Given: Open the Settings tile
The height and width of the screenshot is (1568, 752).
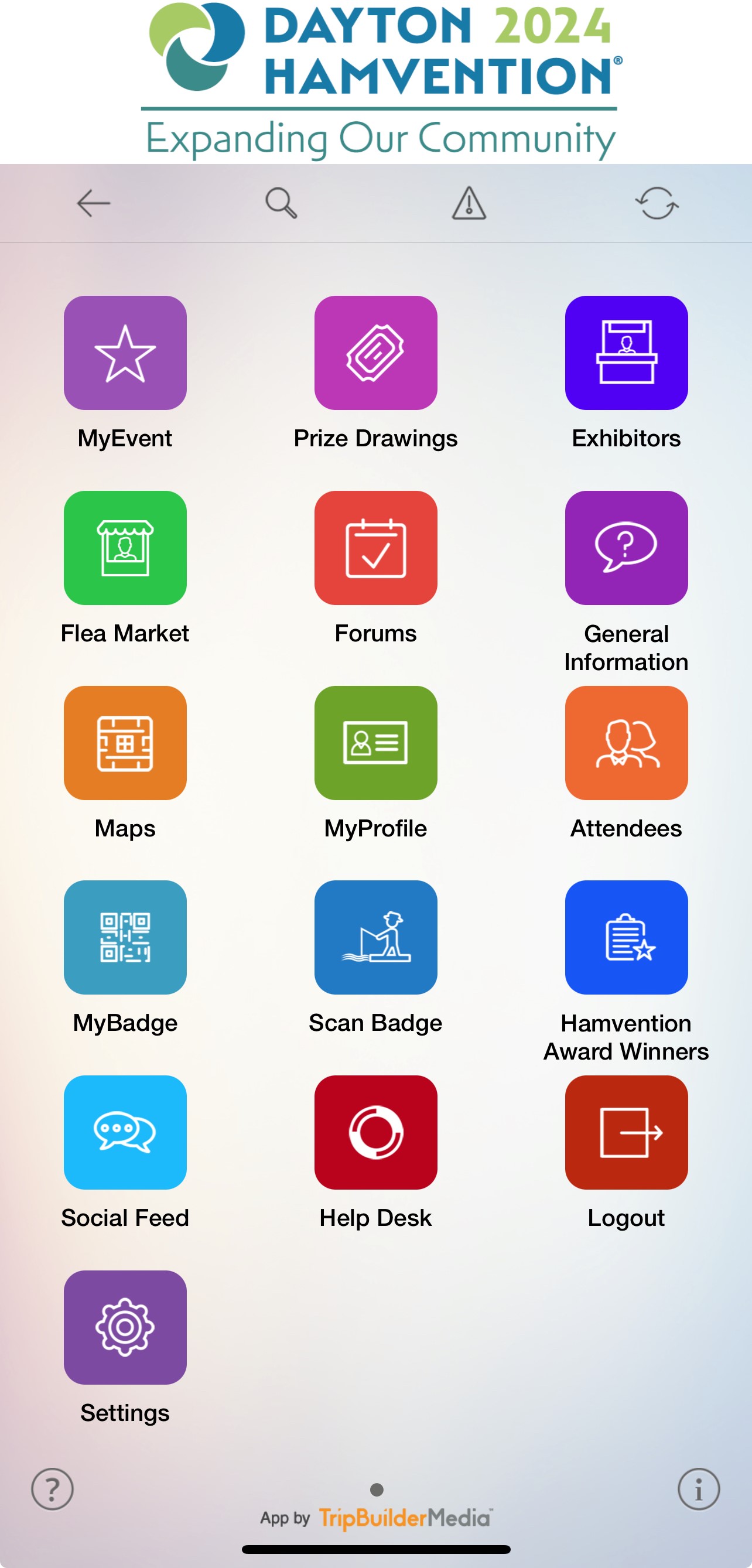Looking at the screenshot, I should 125,1327.
